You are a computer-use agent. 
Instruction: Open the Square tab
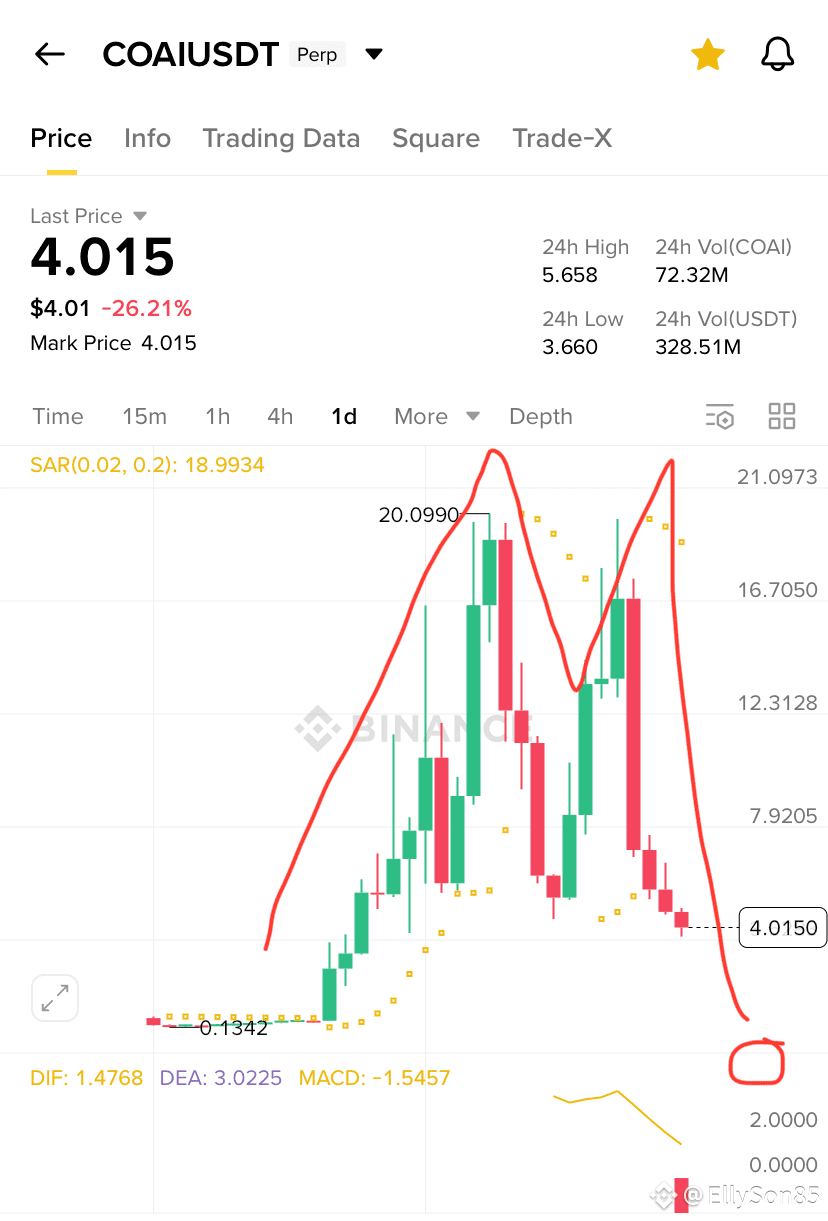436,138
